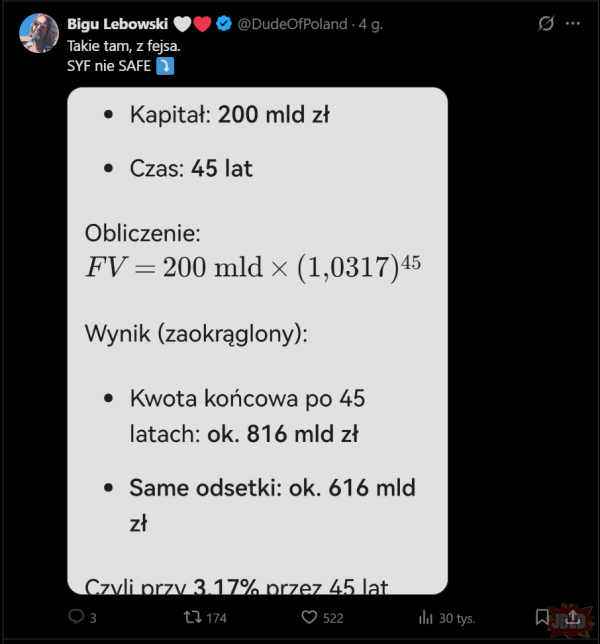Open Bigu Lebowski's profile picture
This screenshot has height=644, width=600.
tap(38, 33)
